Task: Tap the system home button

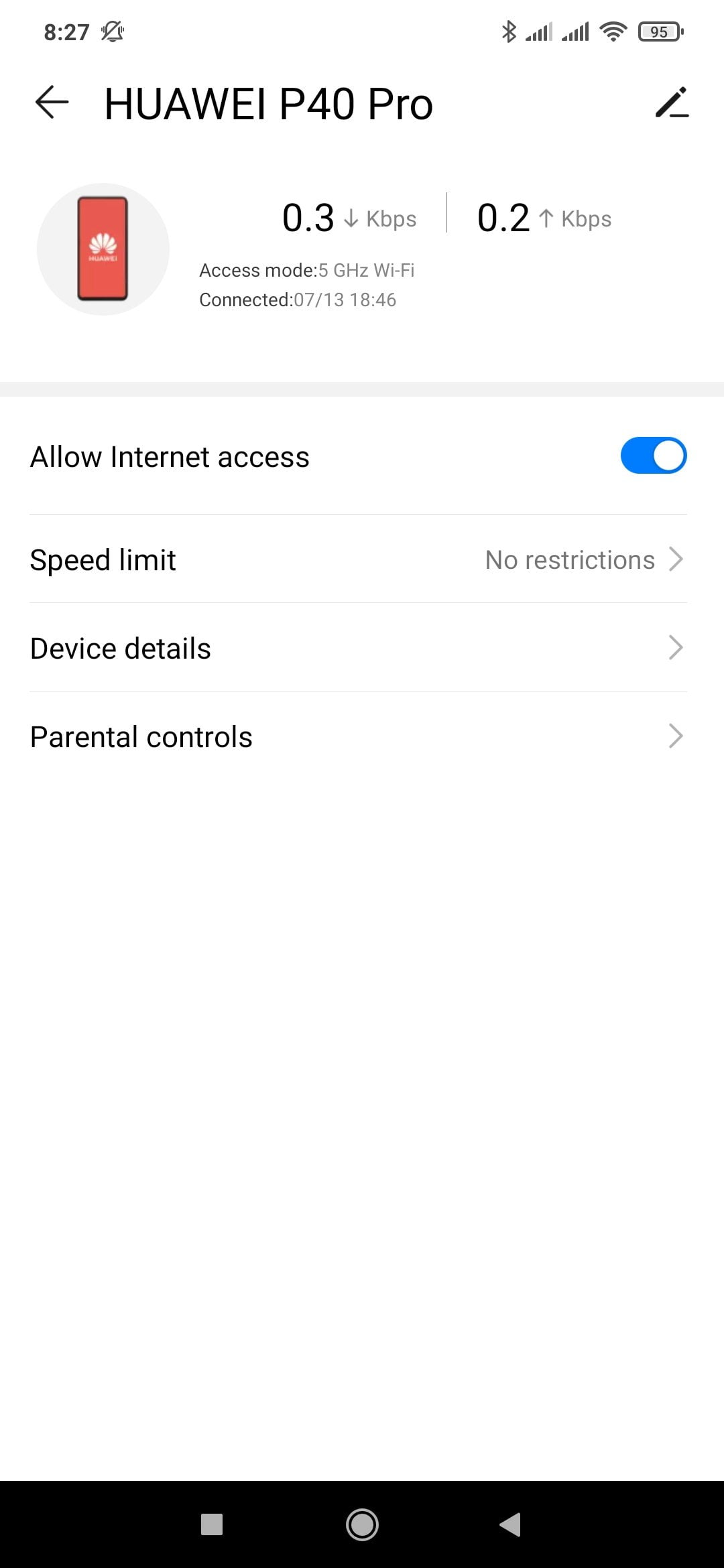Action: 362,1524
